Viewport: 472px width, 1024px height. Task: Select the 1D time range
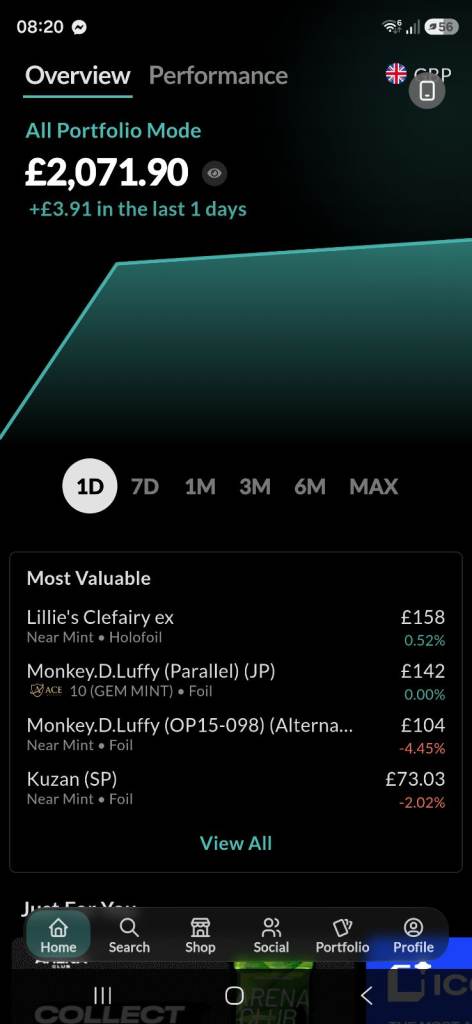(90, 487)
